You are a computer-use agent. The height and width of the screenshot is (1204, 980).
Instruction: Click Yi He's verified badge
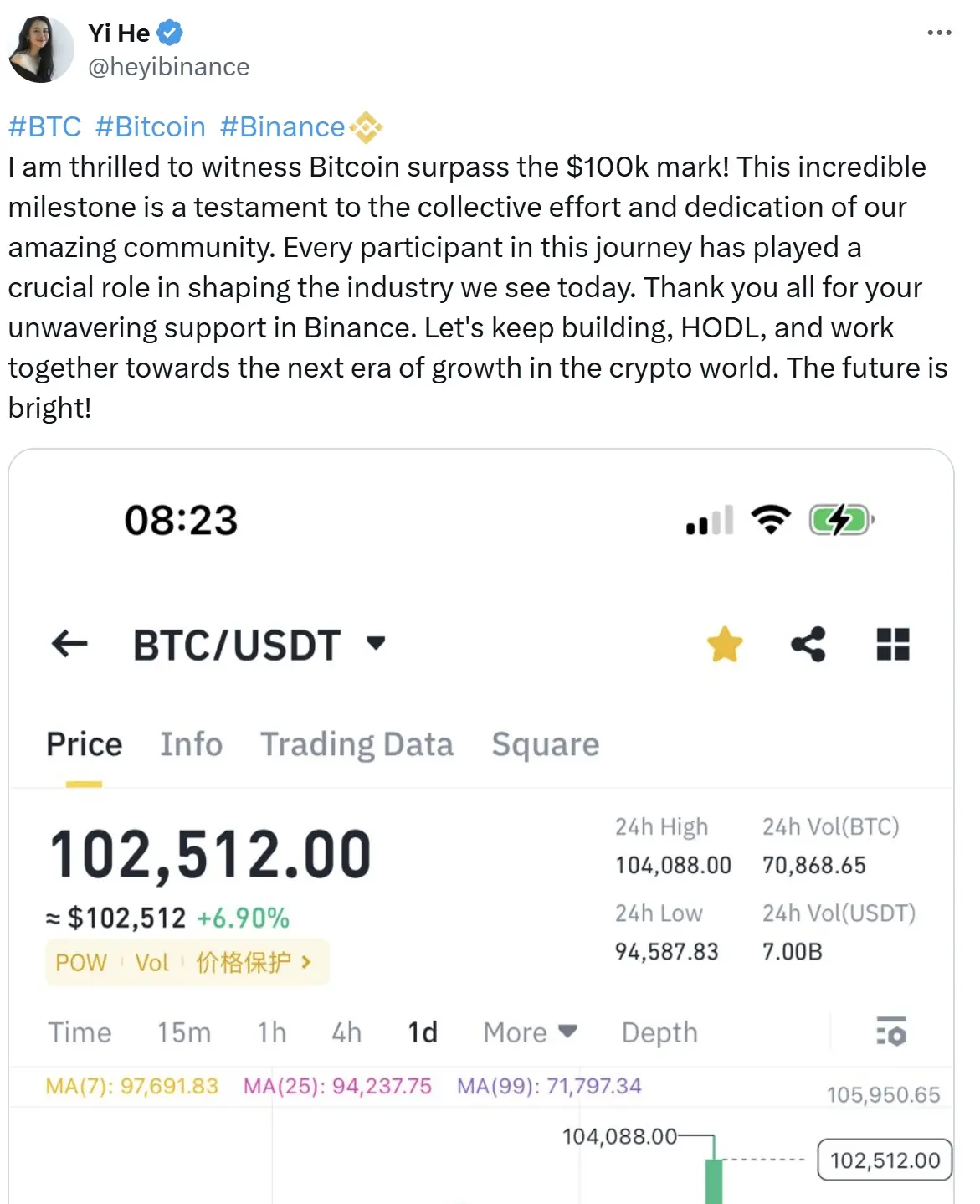169,32
